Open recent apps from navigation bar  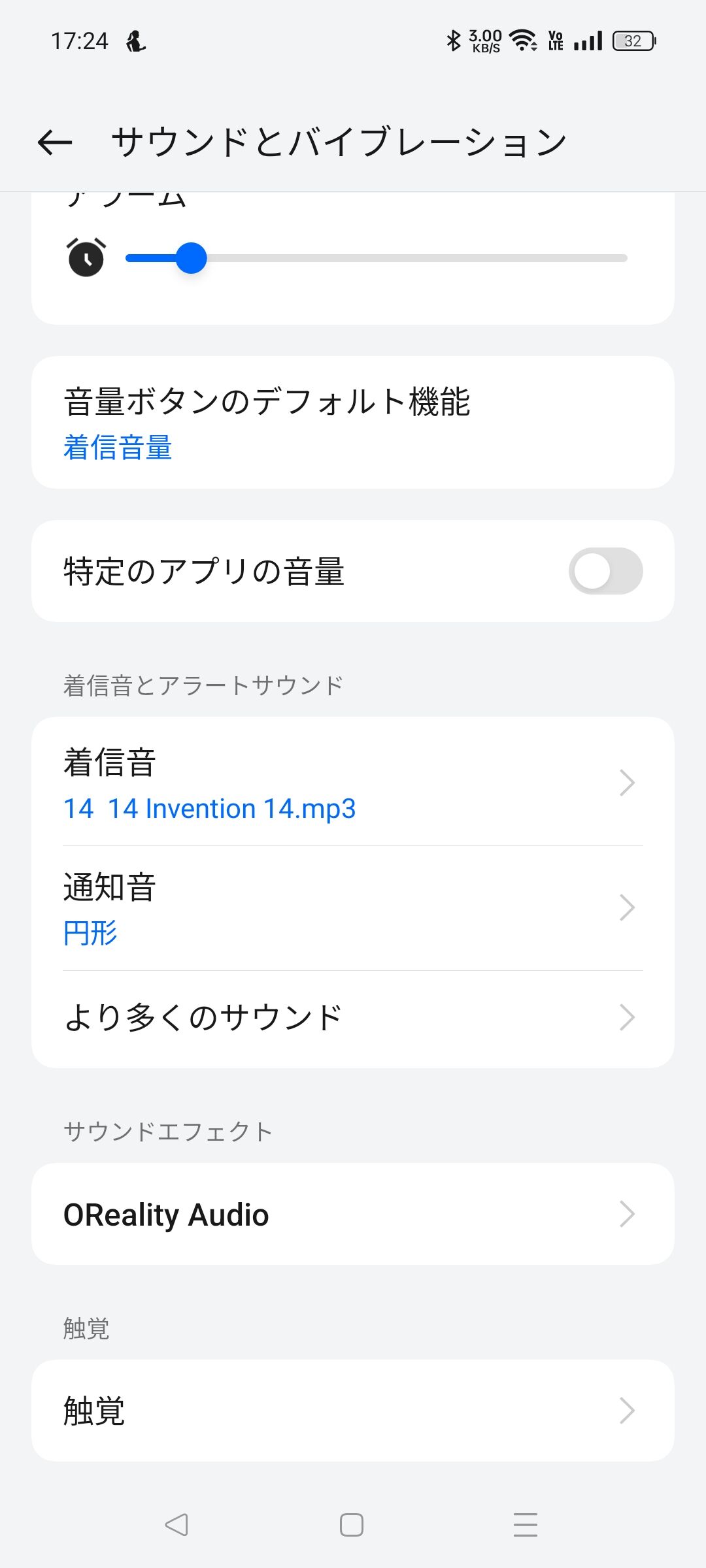click(526, 1525)
